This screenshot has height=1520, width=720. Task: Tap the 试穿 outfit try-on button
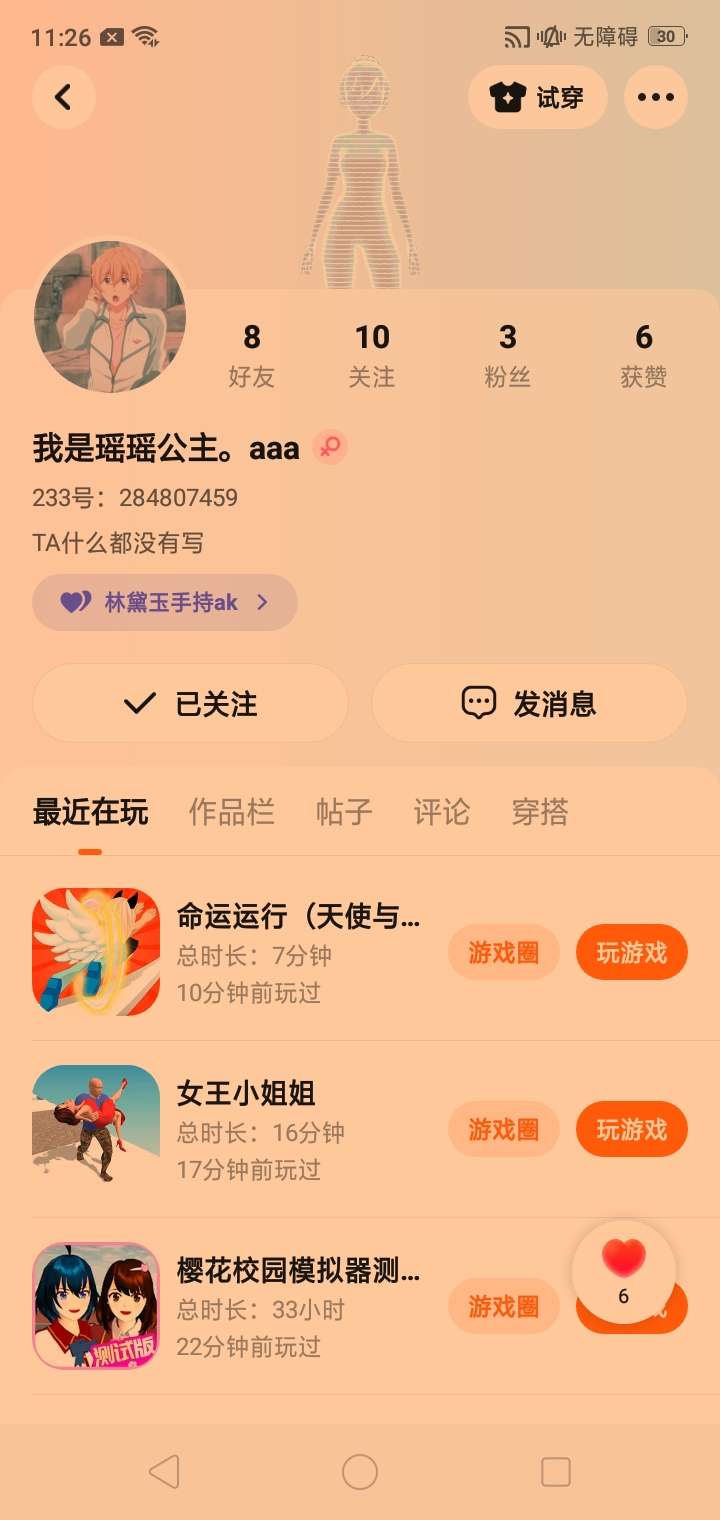pyautogui.click(x=538, y=97)
